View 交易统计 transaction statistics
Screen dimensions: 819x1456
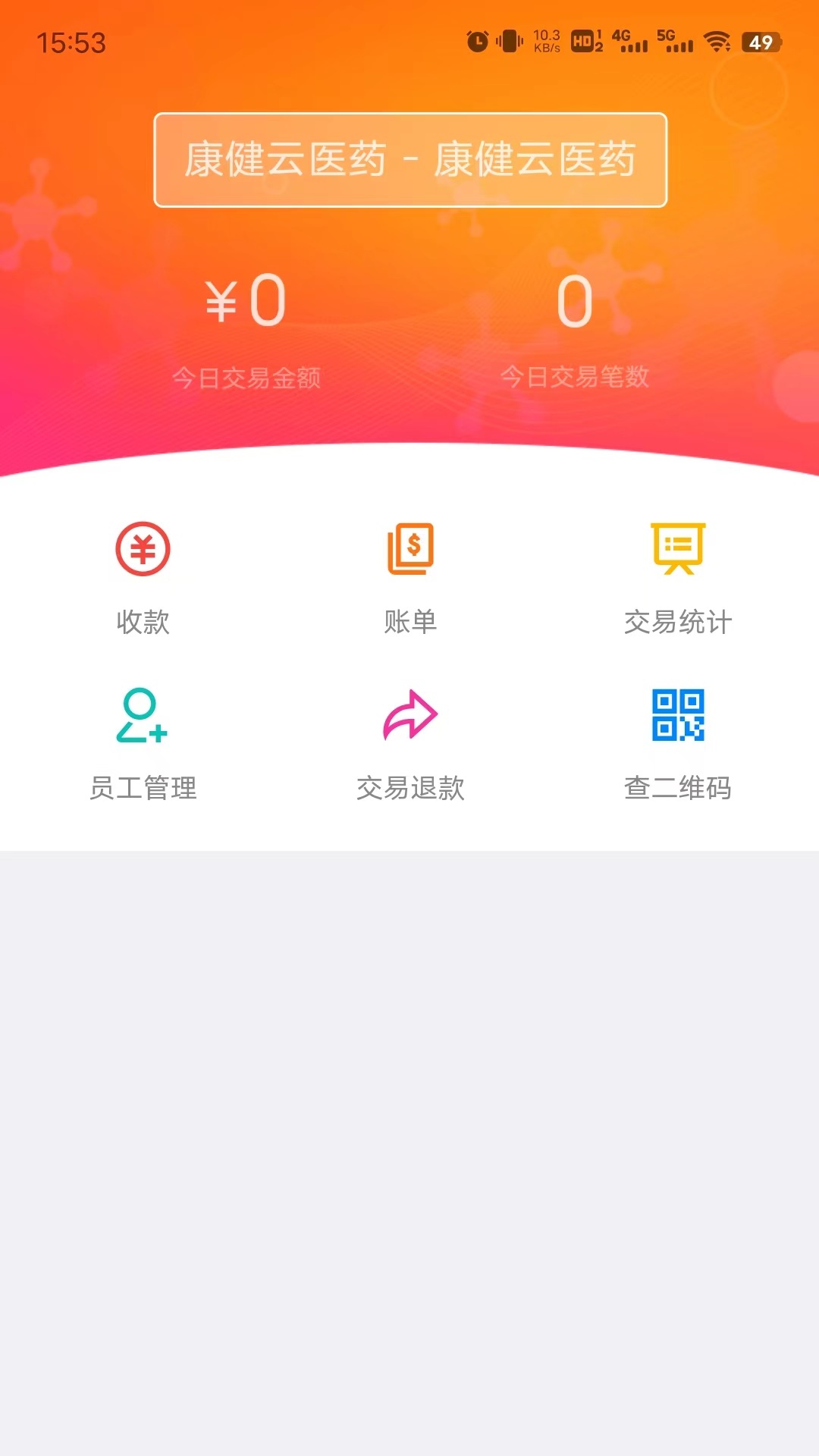pyautogui.click(x=678, y=577)
